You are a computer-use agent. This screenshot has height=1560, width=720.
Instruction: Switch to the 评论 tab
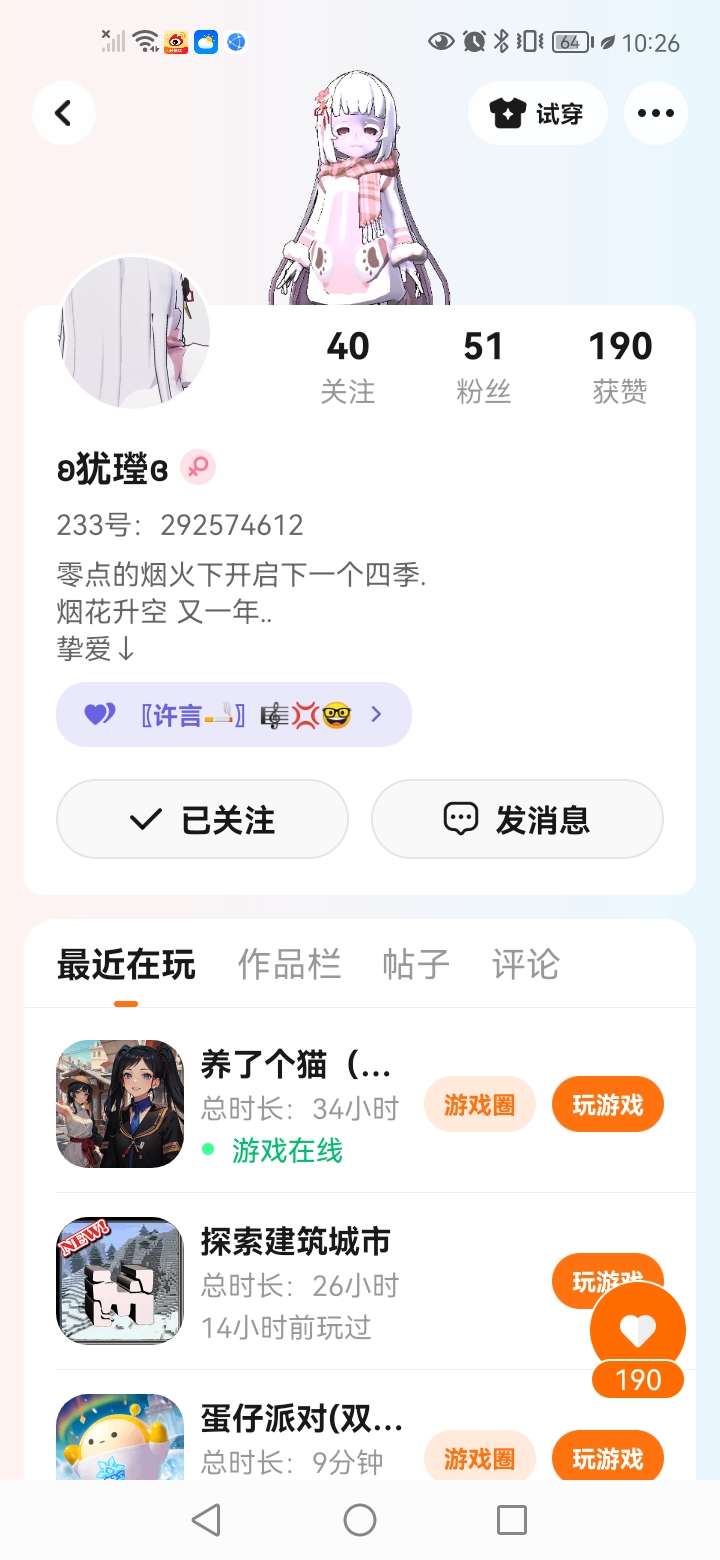coord(526,965)
